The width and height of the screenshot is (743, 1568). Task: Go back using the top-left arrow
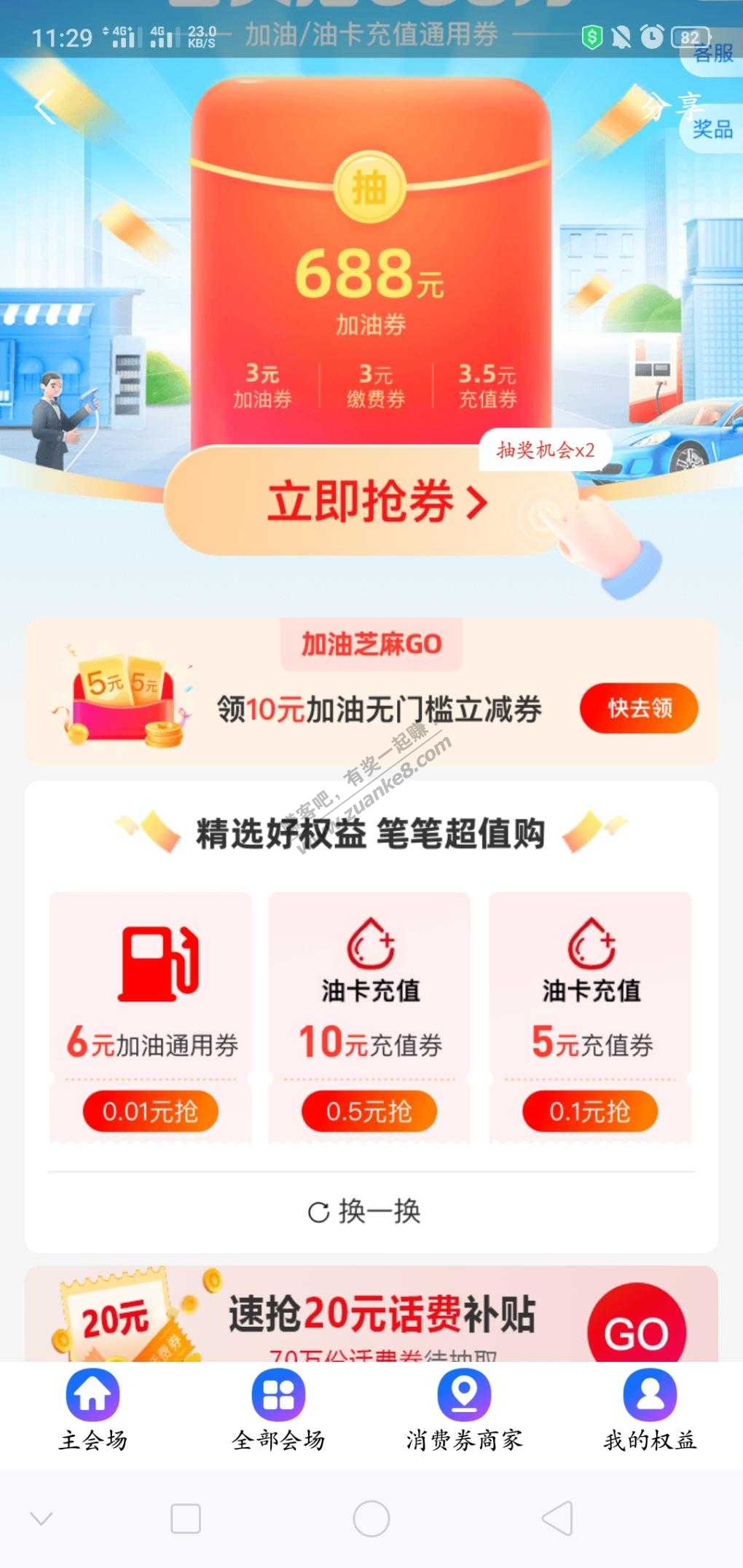coord(45,108)
